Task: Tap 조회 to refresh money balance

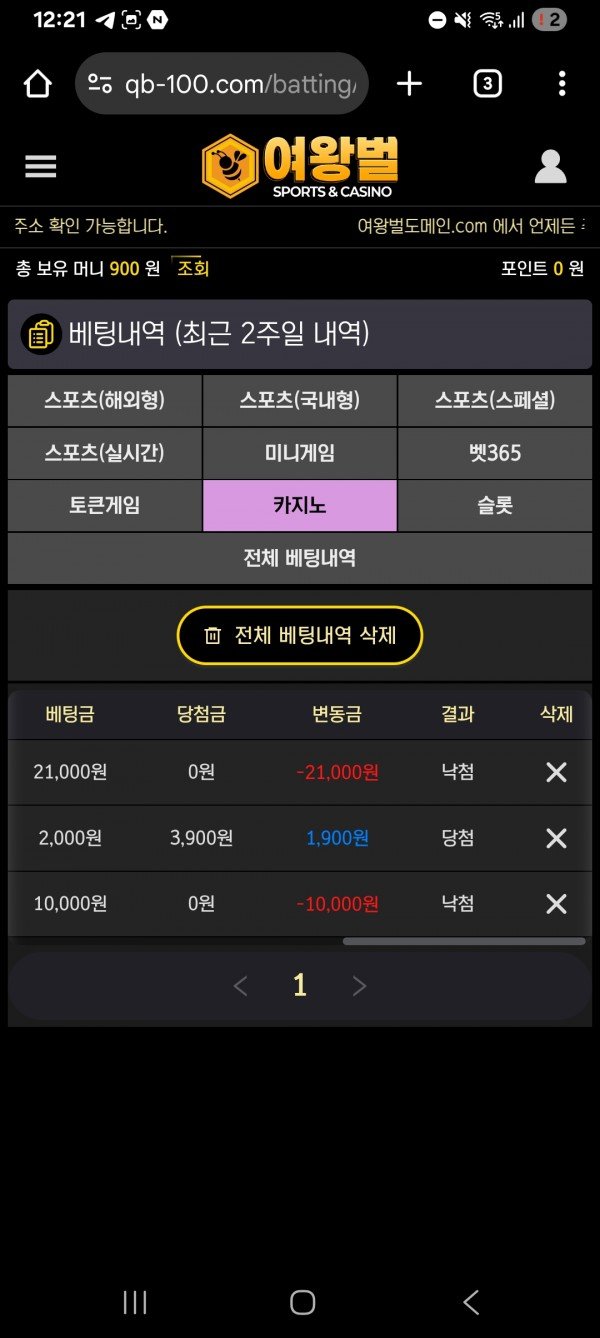Action: [192, 268]
